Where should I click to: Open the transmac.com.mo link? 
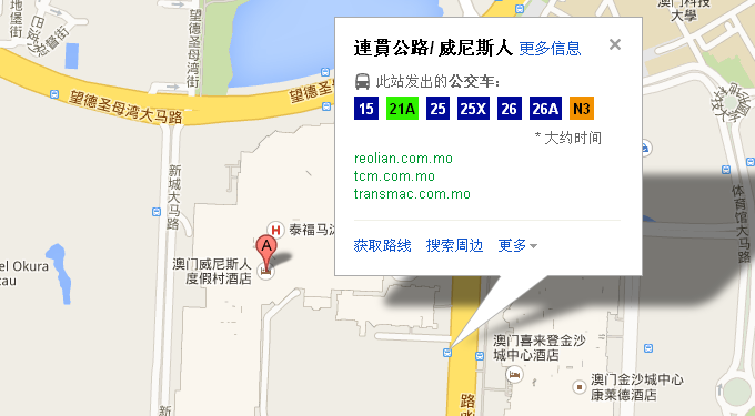pos(411,193)
